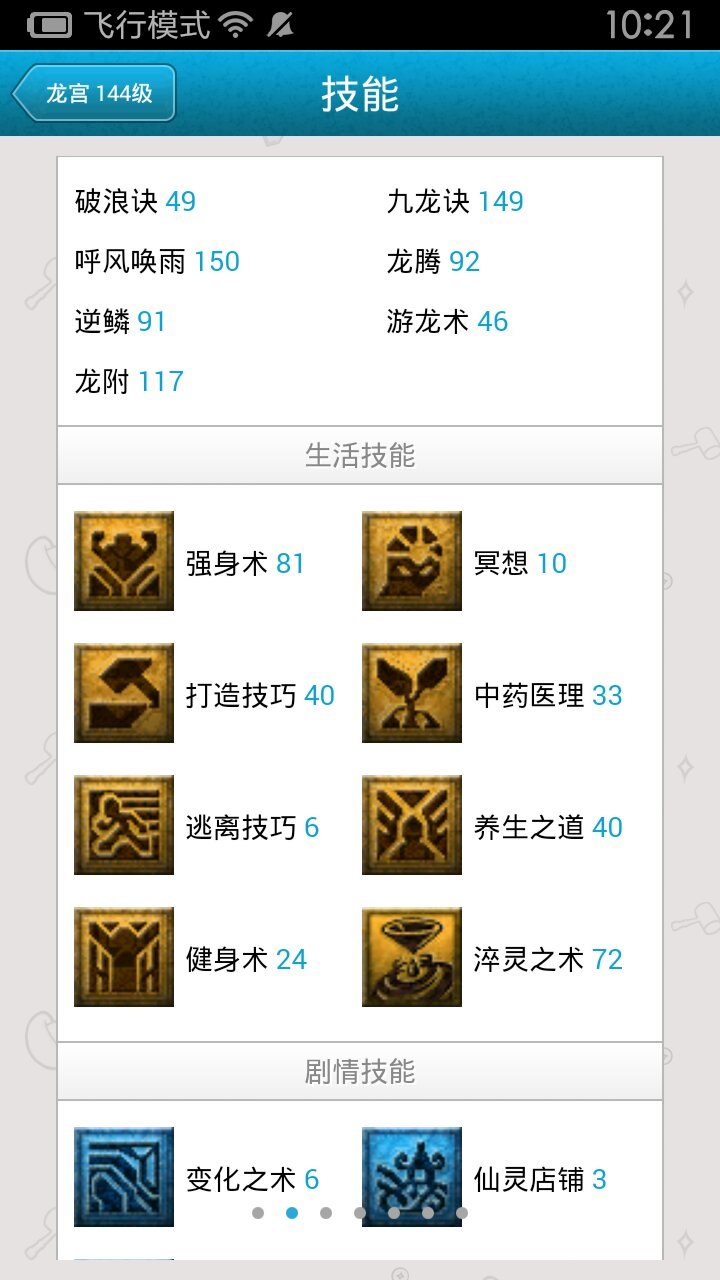Open the 强身术 skill
Image resolution: width=720 pixels, height=1280 pixels.
pyautogui.click(x=124, y=561)
